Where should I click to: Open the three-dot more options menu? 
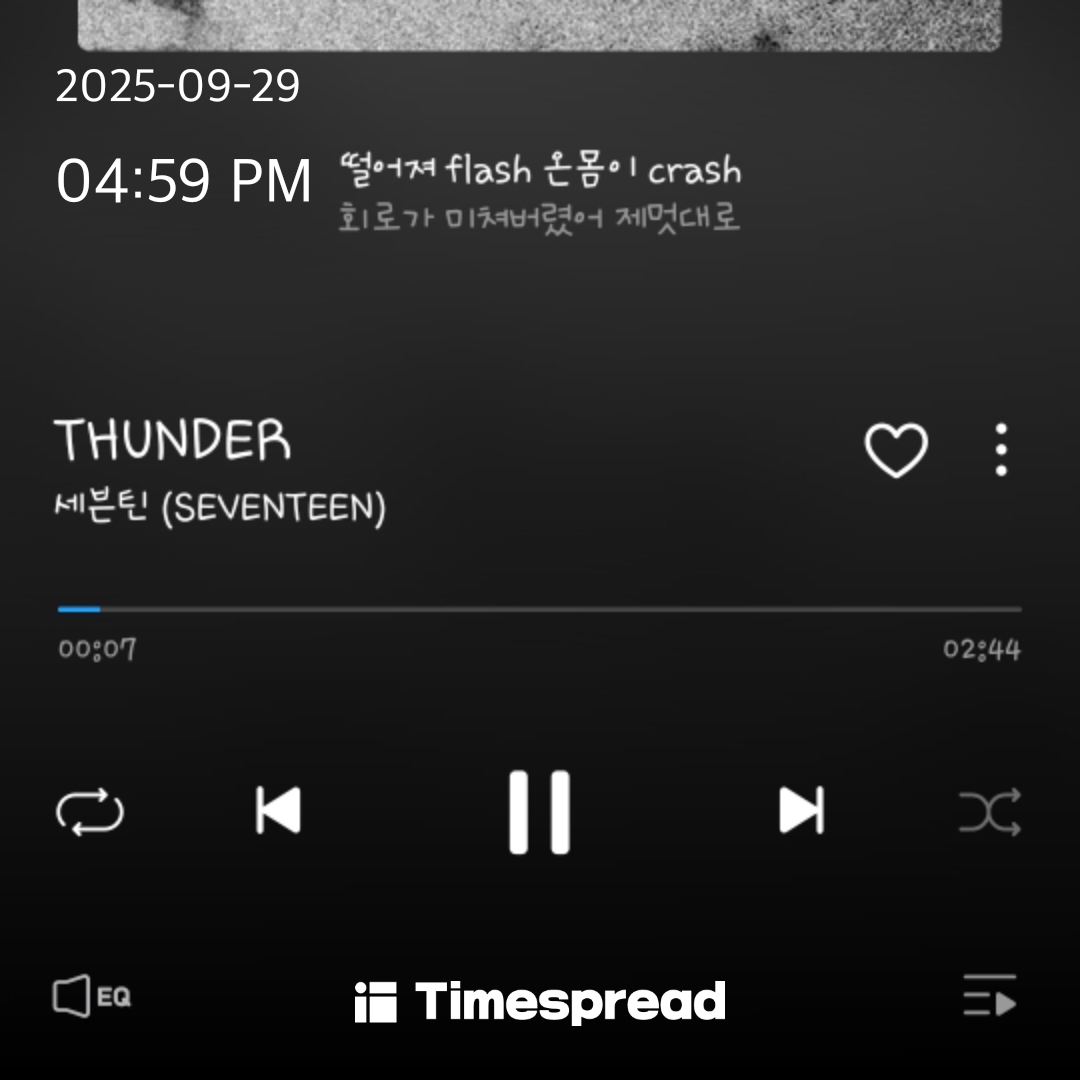[x=1001, y=450]
